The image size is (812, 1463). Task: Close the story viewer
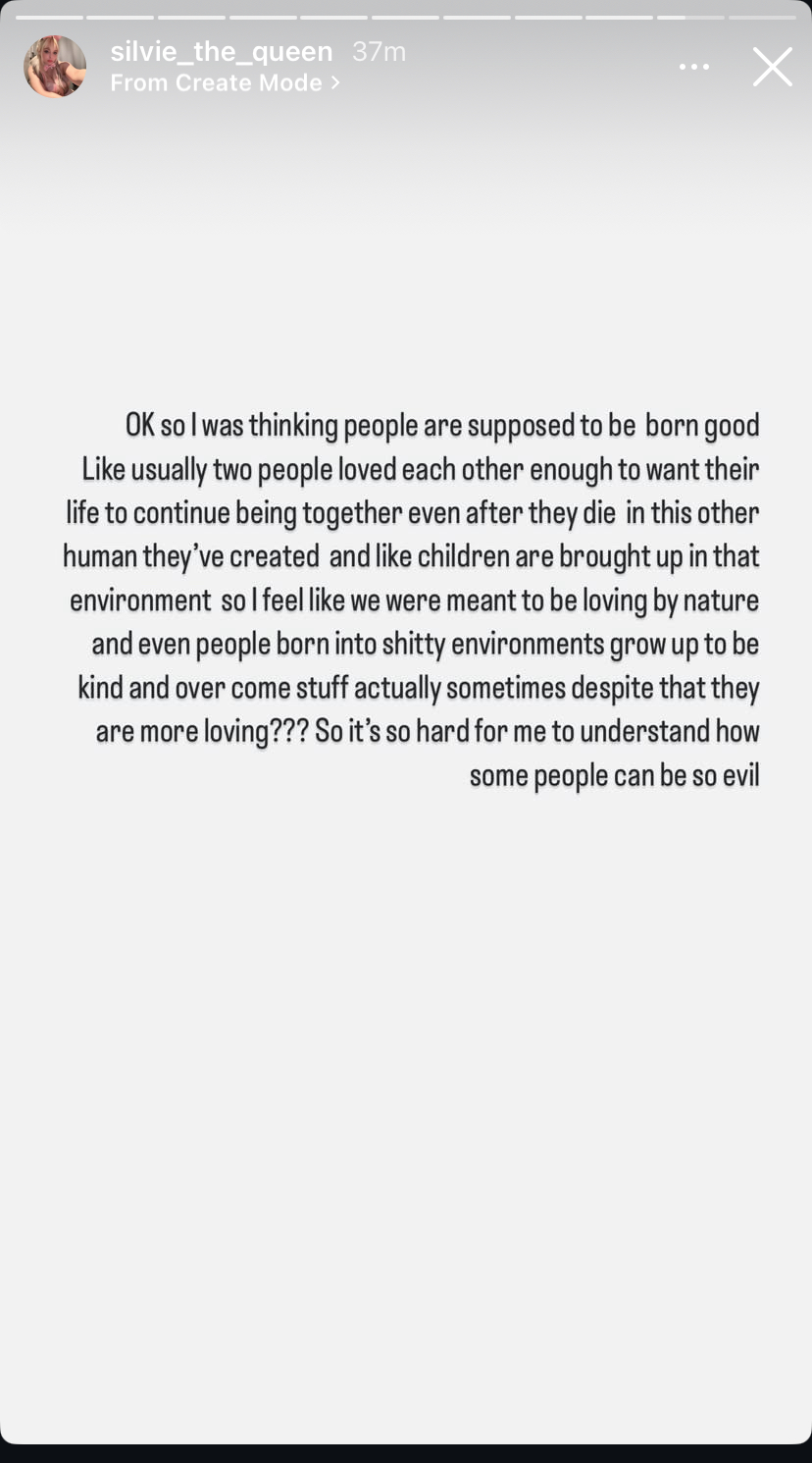pyautogui.click(x=772, y=67)
